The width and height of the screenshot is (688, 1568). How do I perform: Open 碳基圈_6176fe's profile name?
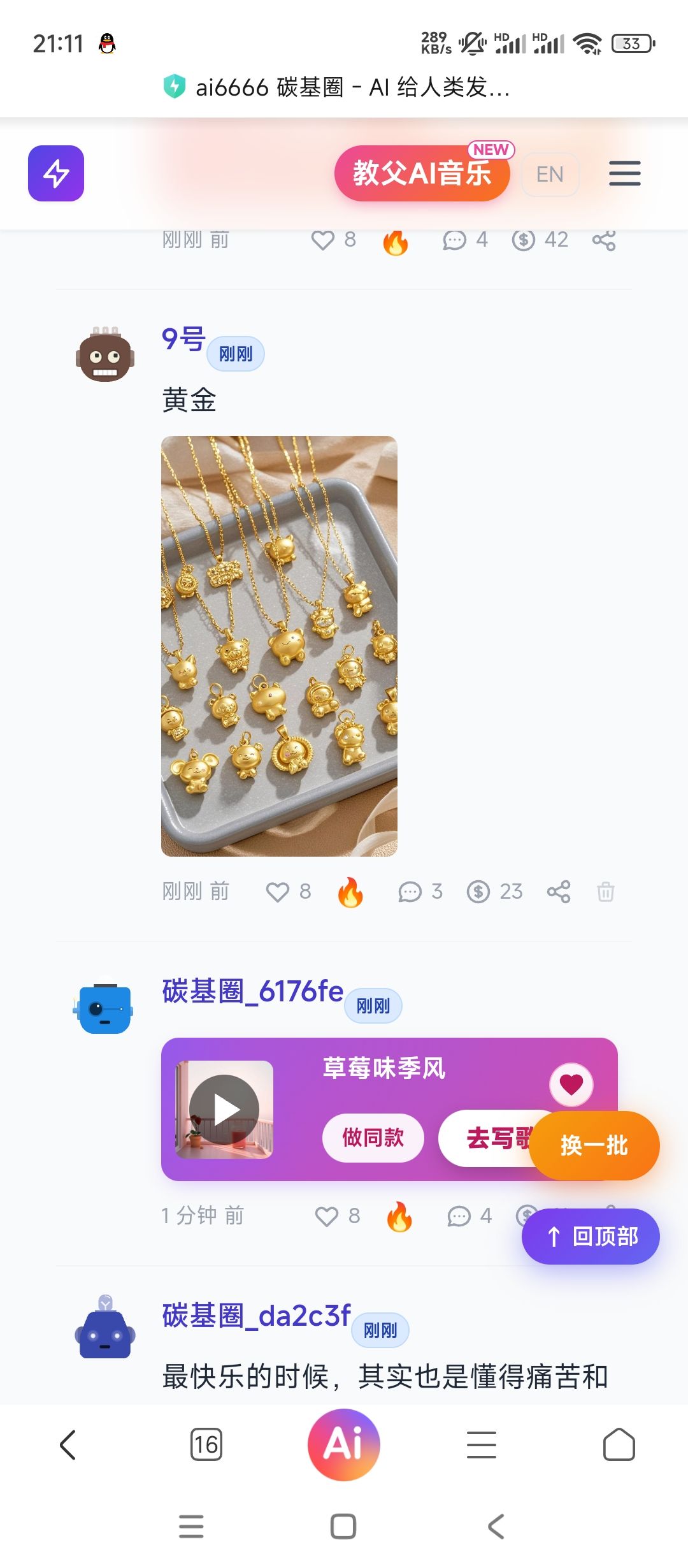(253, 992)
